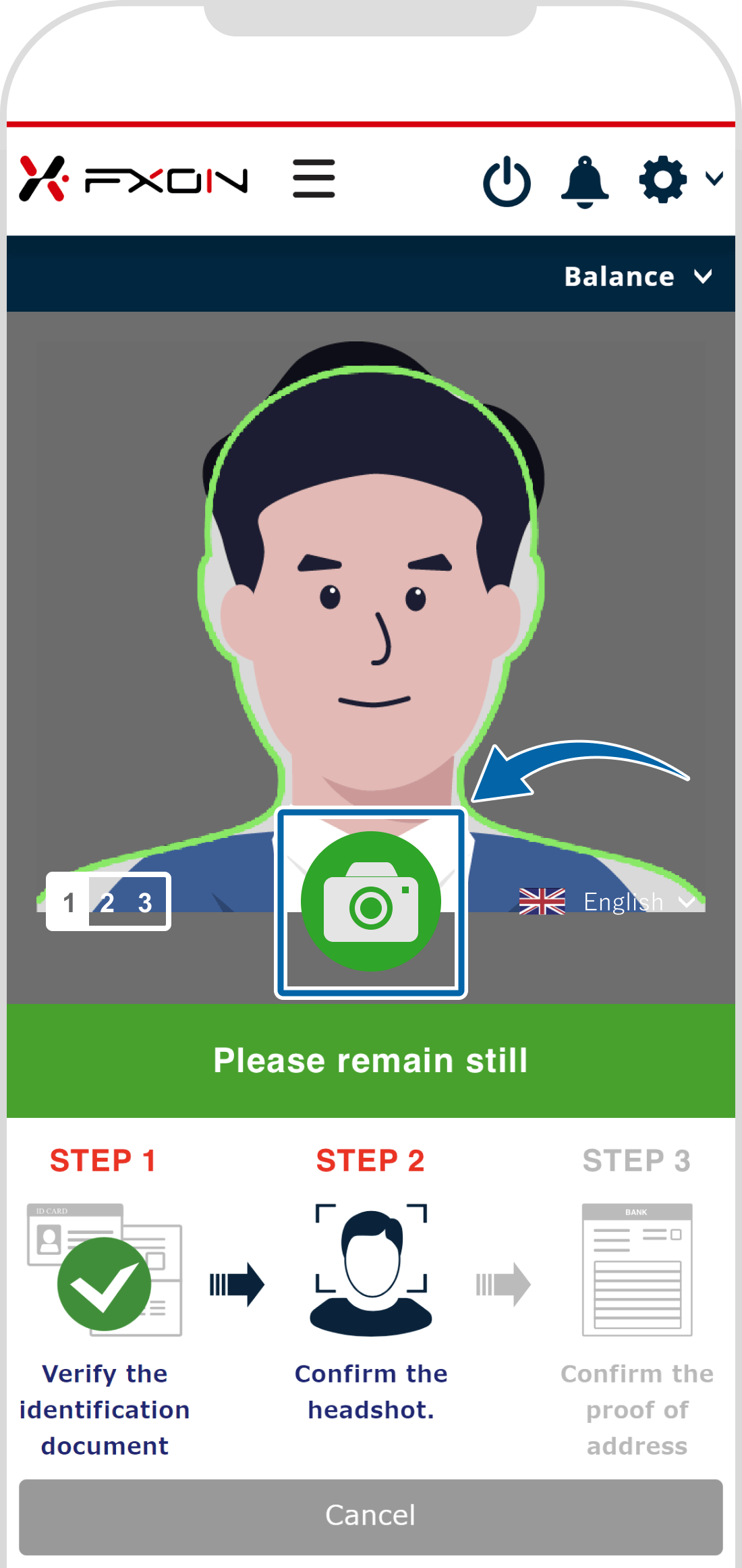Image resolution: width=742 pixels, height=1568 pixels.
Task: Expand the chevron next to the gear
Action: (x=714, y=178)
